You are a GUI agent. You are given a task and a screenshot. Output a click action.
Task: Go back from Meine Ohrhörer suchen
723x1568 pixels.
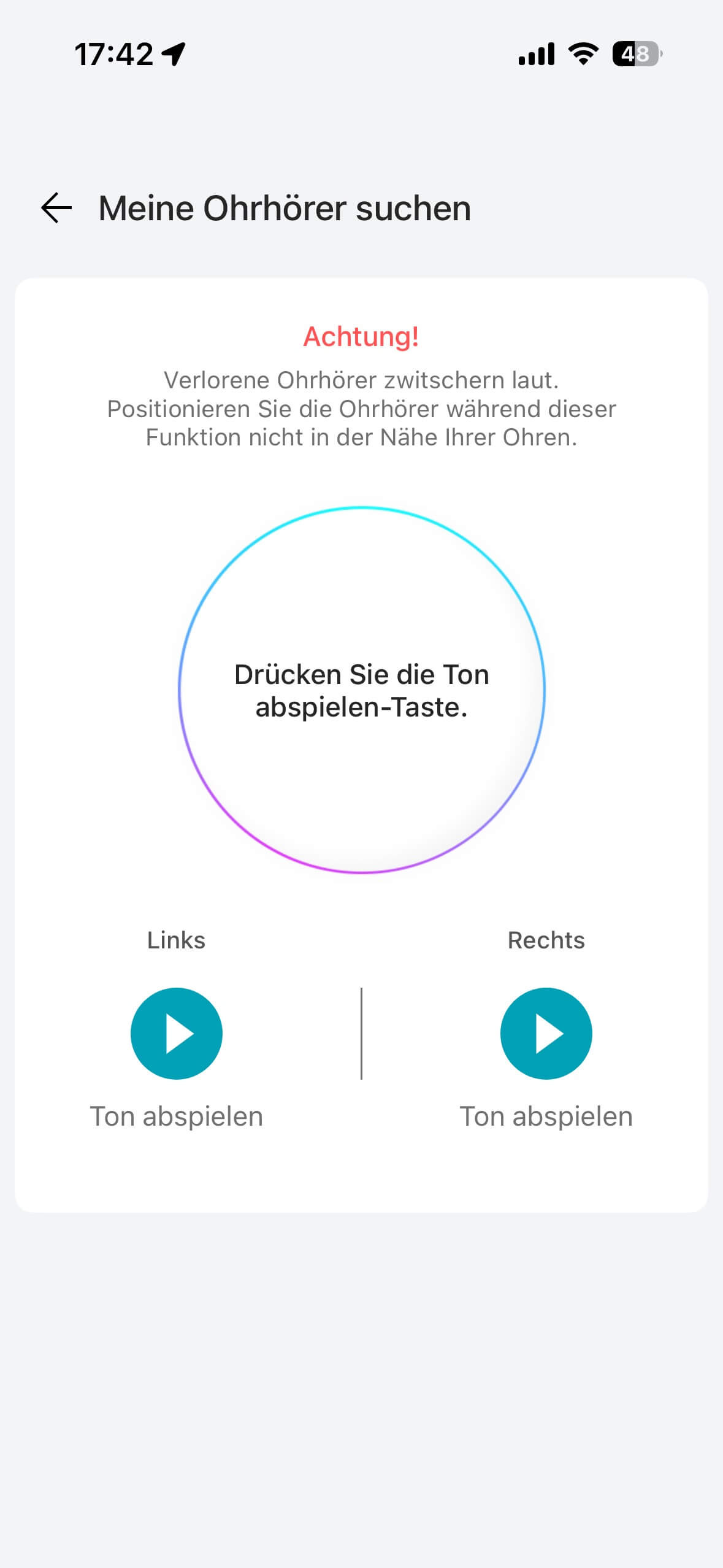56,208
